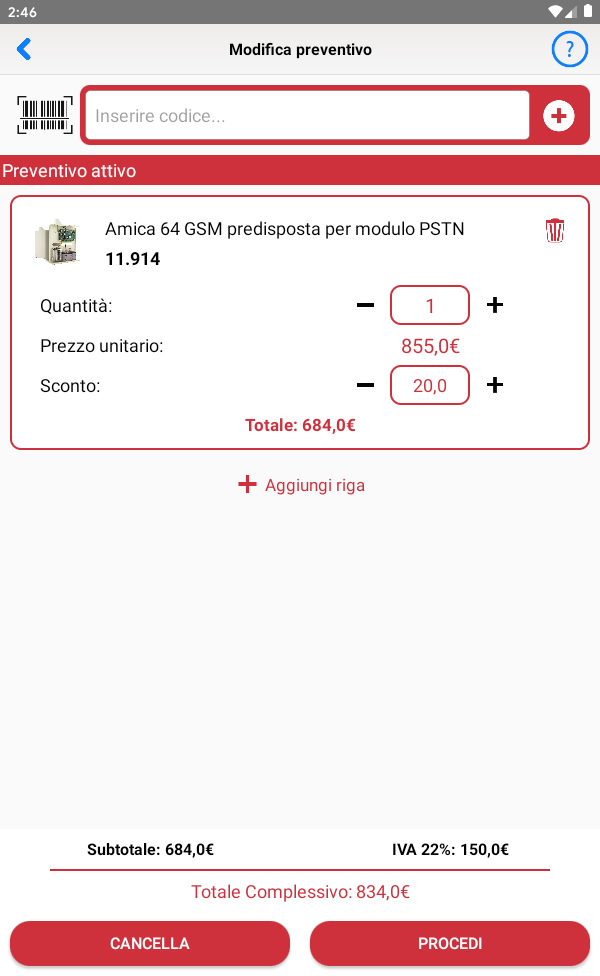Tap PROCEDI to continue

tap(450, 944)
